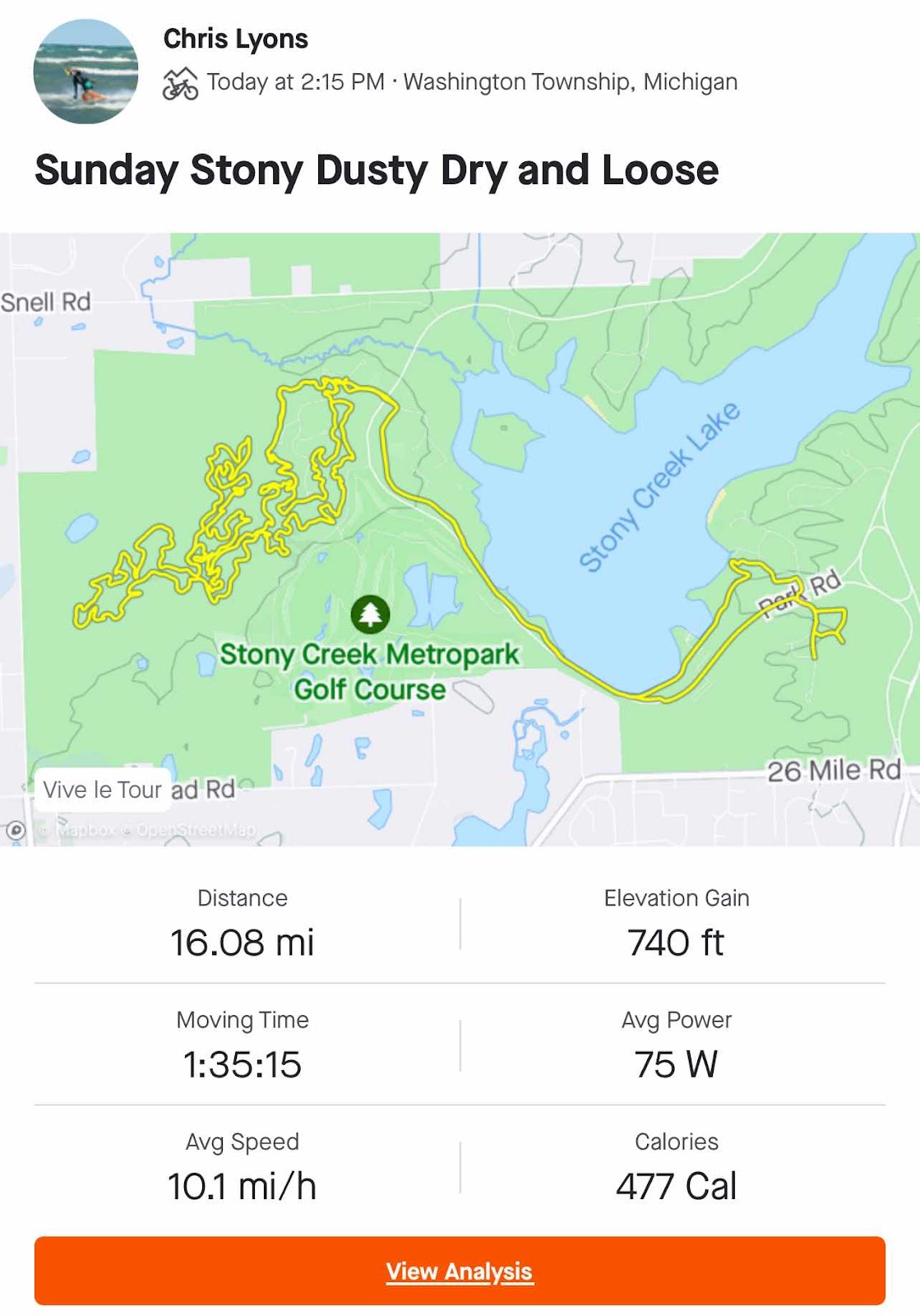The image size is (920, 1316).
Task: Tap the Vive le Tour map label
Action: click(102, 790)
